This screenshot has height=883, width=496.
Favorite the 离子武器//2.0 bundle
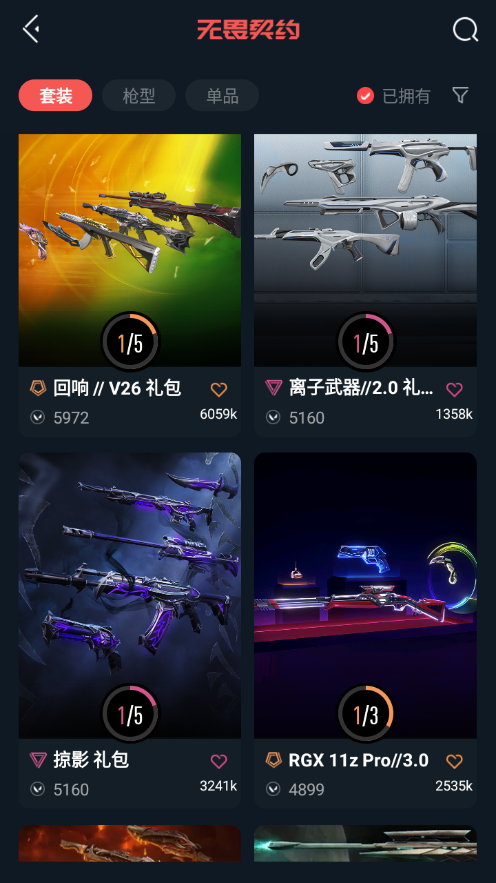454,389
